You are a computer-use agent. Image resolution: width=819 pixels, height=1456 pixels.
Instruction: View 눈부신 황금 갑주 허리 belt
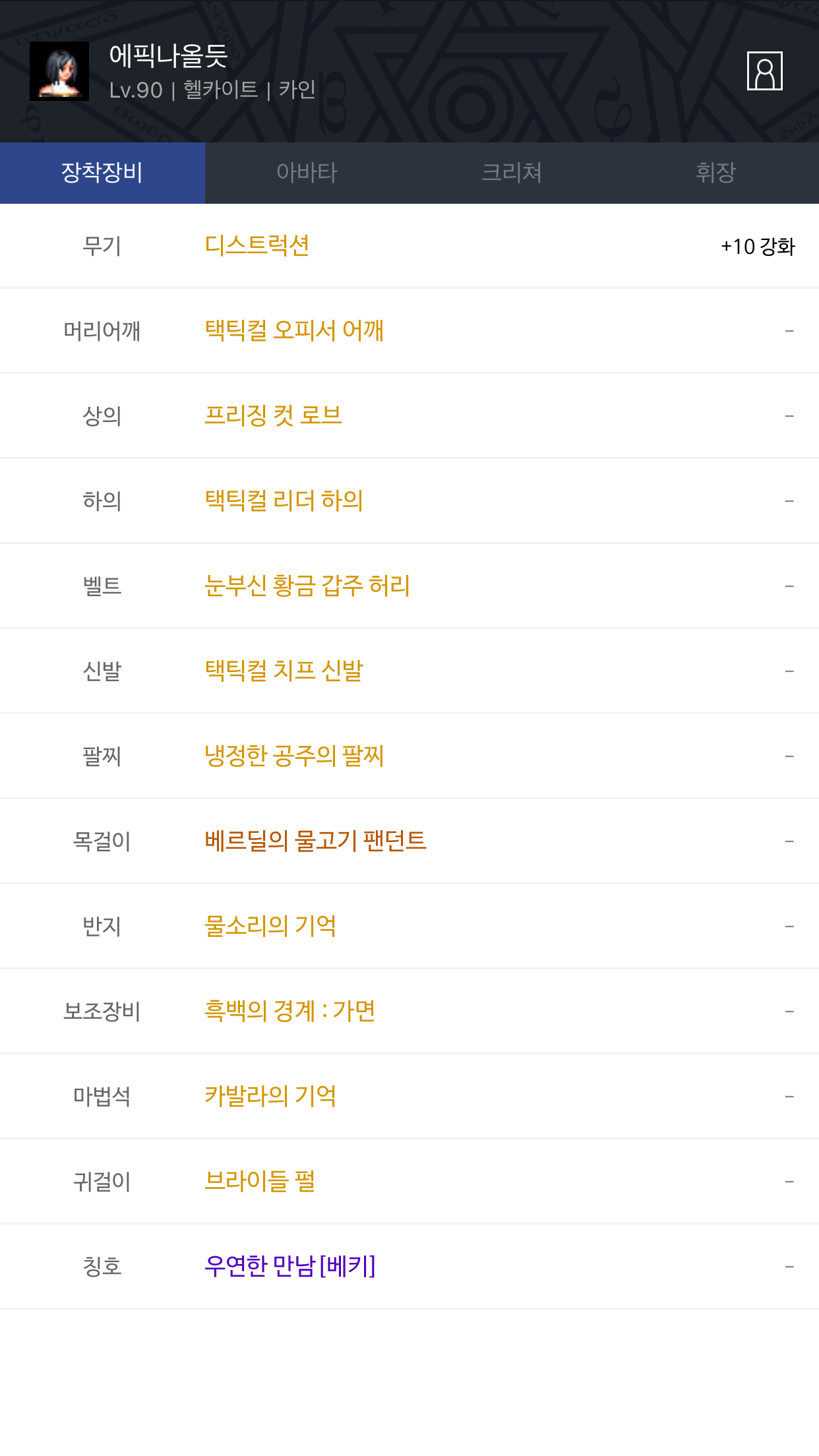pyautogui.click(x=307, y=586)
